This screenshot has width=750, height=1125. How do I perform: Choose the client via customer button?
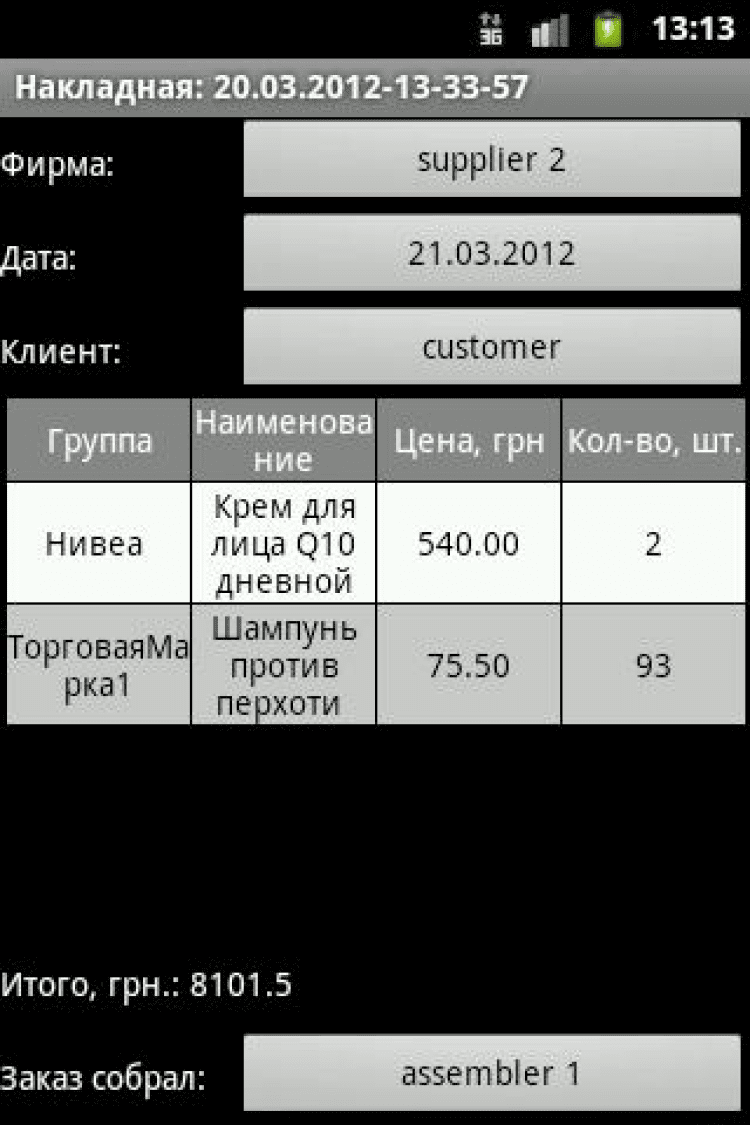click(x=491, y=347)
